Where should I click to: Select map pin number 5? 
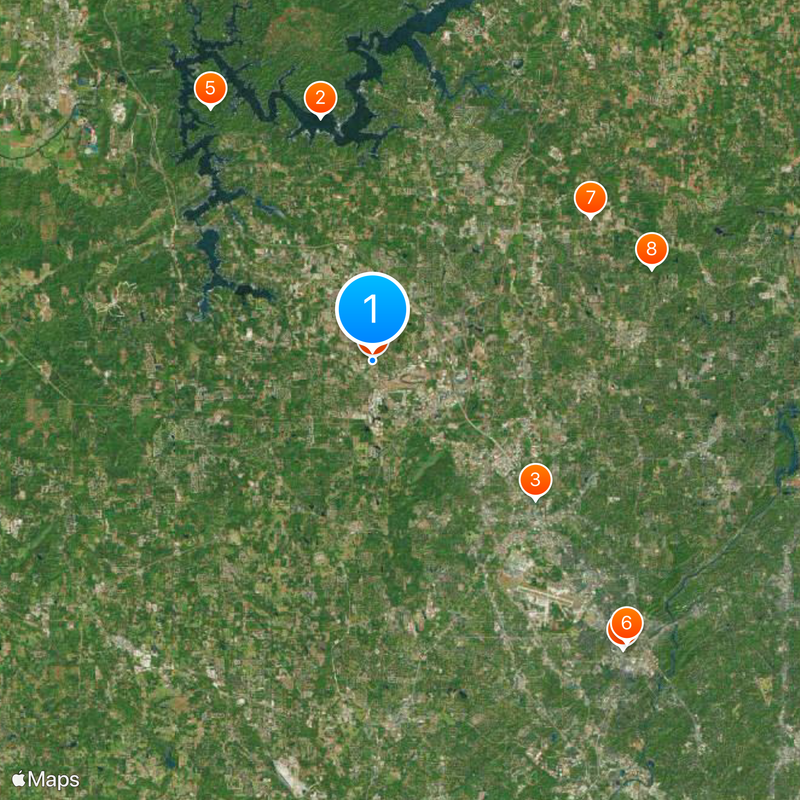click(x=209, y=88)
